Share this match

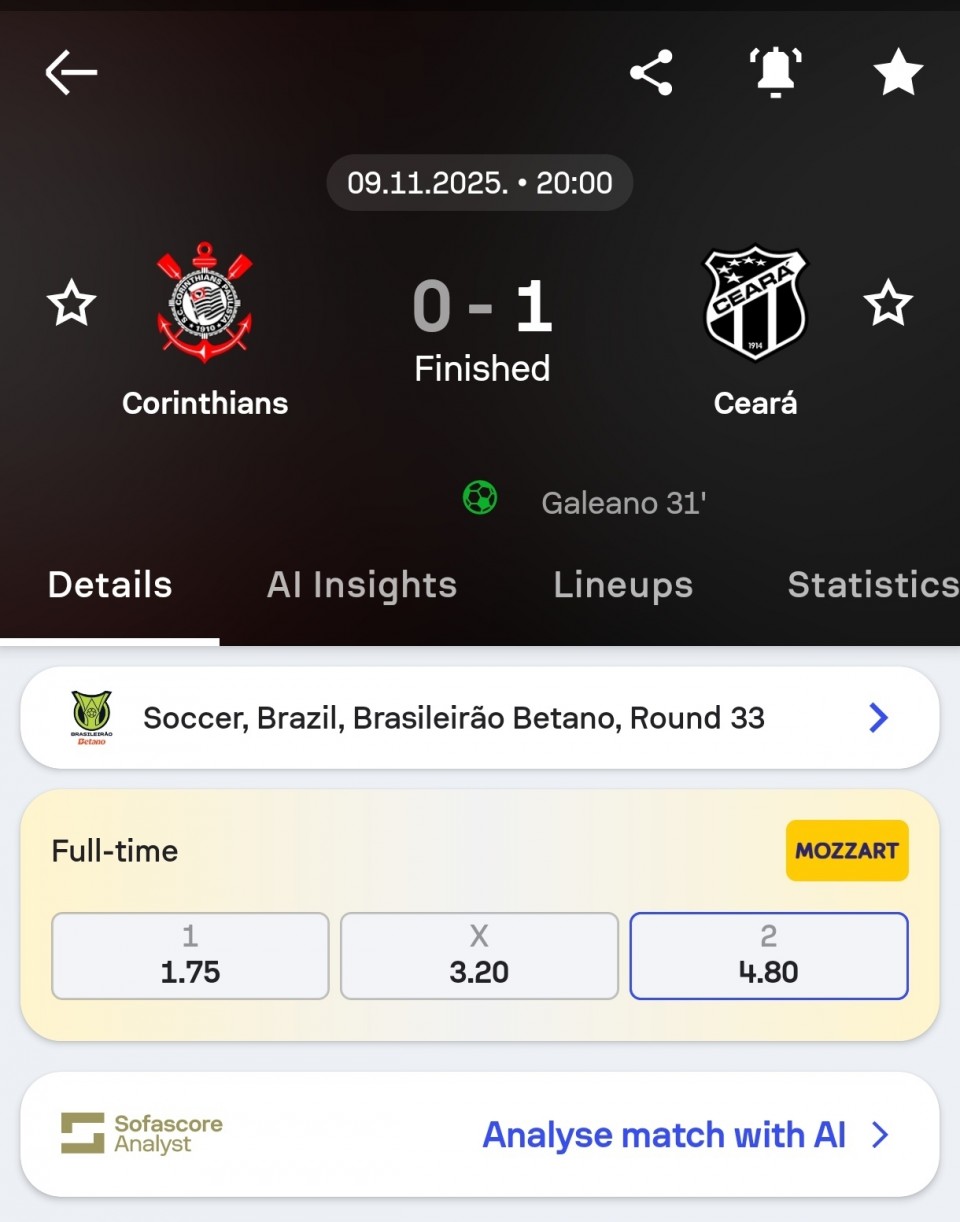[x=651, y=73]
